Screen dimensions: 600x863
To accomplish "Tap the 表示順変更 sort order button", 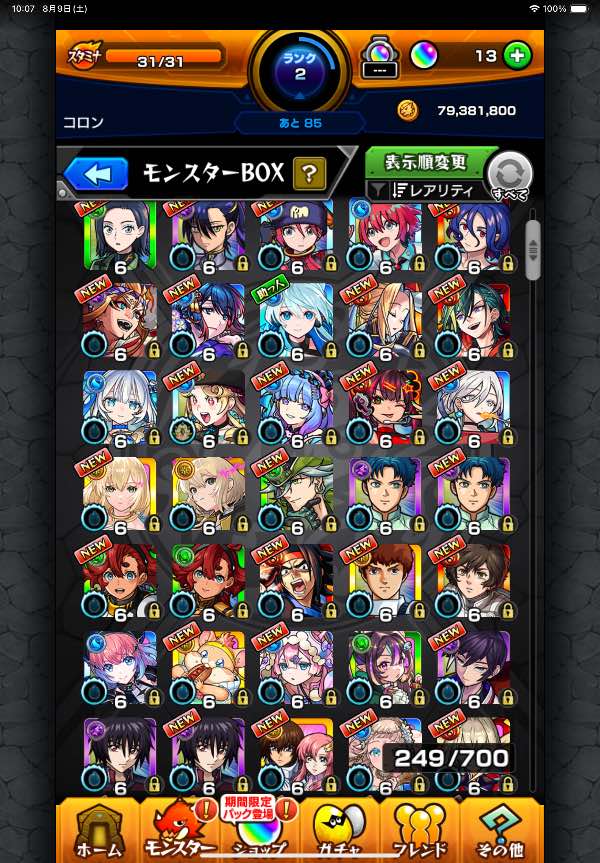I will (x=423, y=163).
